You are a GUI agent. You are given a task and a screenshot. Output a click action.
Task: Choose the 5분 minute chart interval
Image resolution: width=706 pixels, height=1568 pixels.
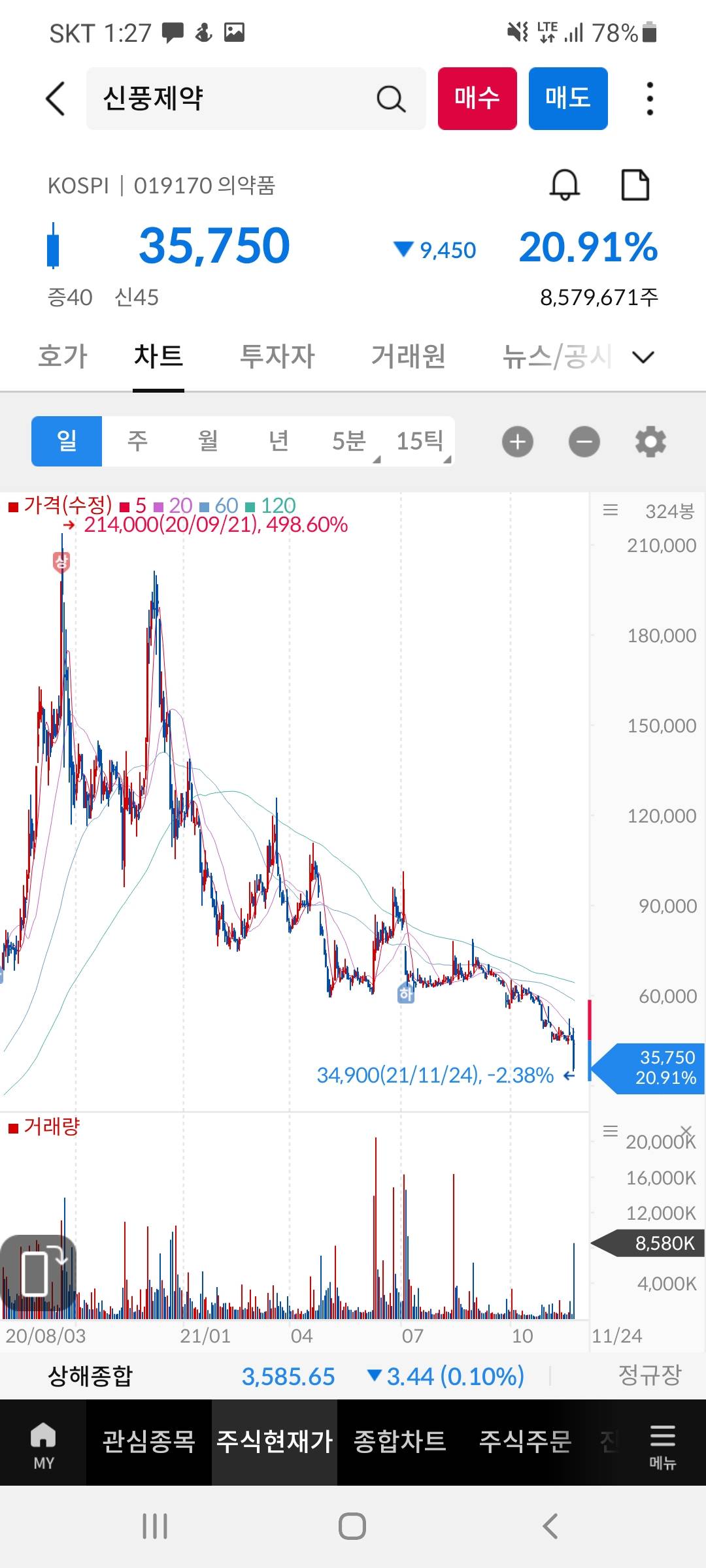point(349,441)
